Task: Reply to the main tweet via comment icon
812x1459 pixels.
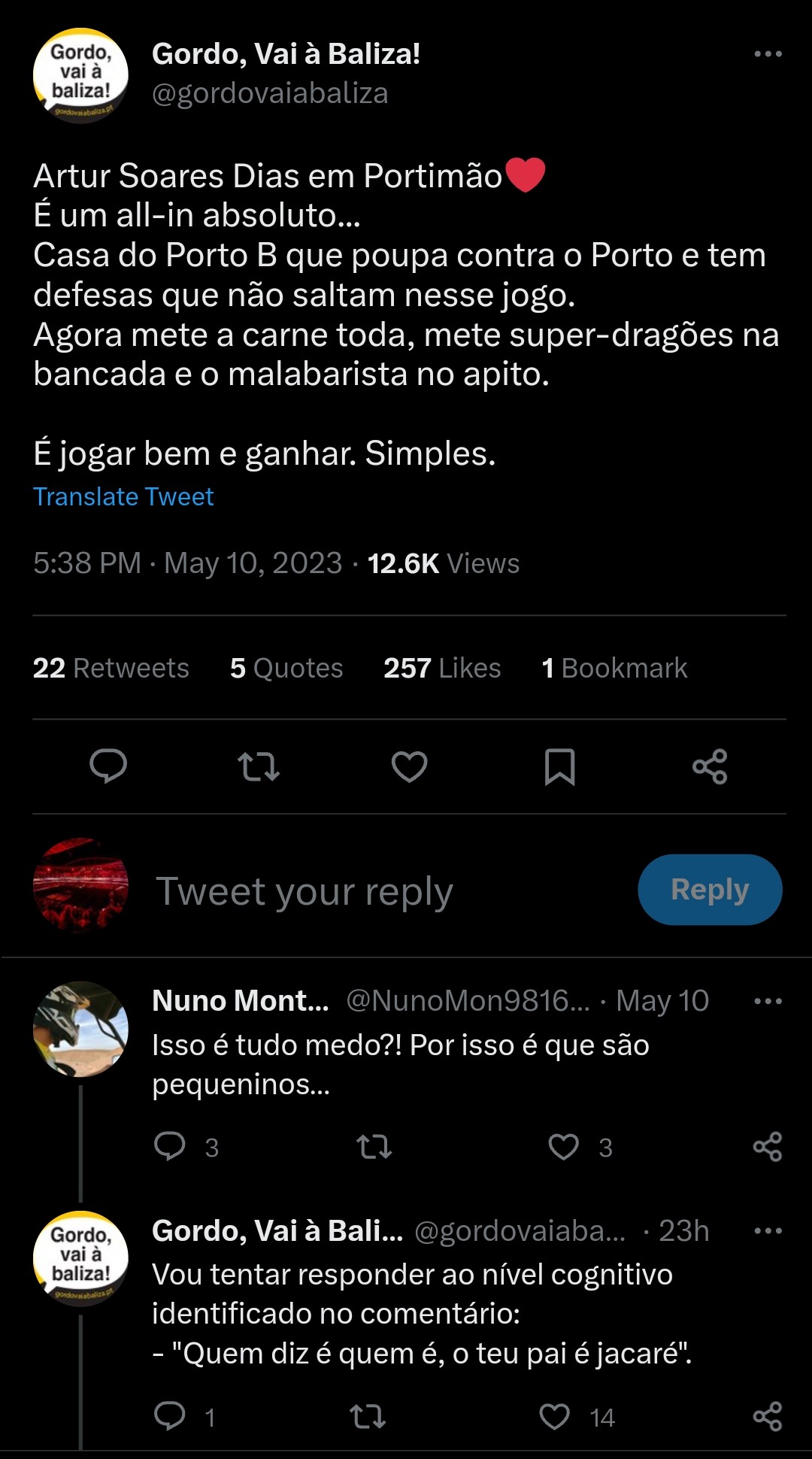Action: (108, 766)
